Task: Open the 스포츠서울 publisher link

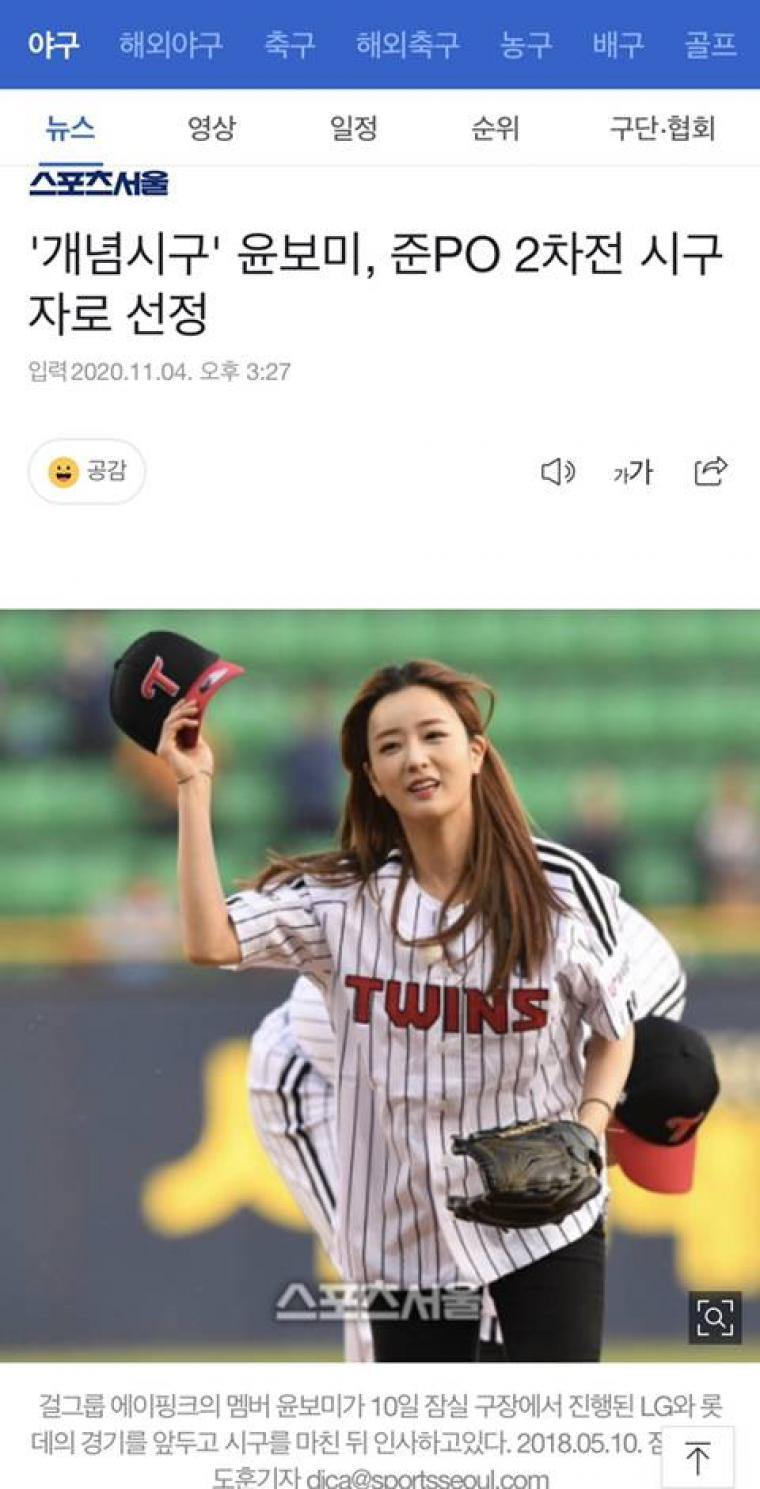Action: pyautogui.click(x=98, y=182)
